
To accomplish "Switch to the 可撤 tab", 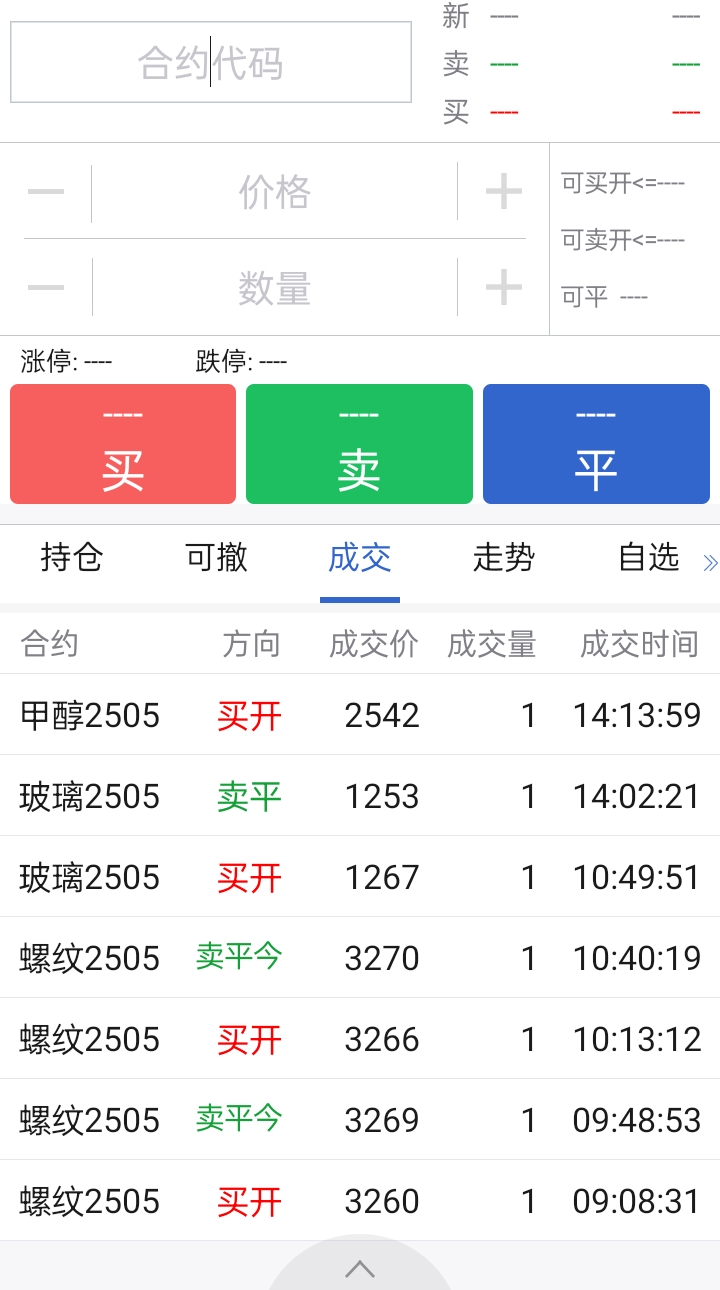I will point(216,558).
